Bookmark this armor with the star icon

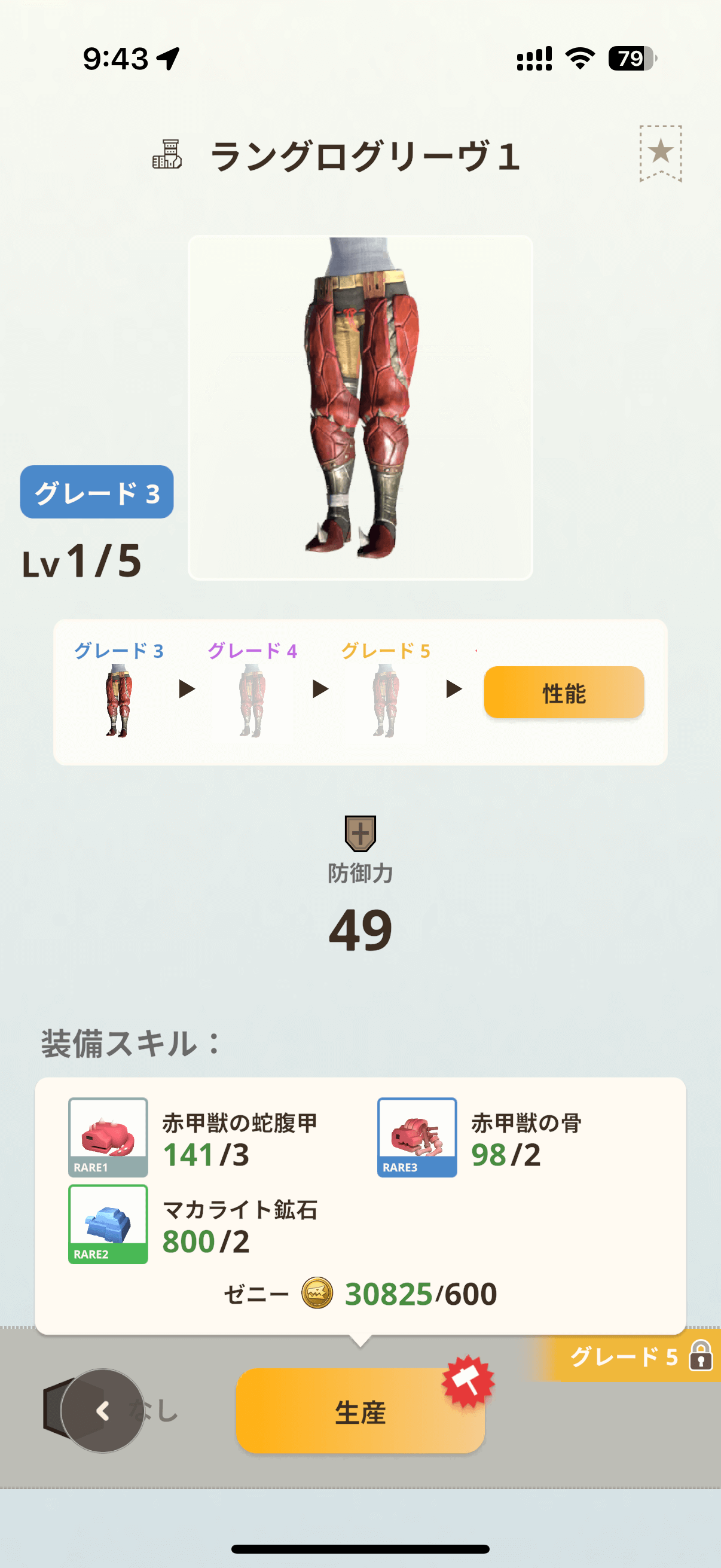coord(660,152)
